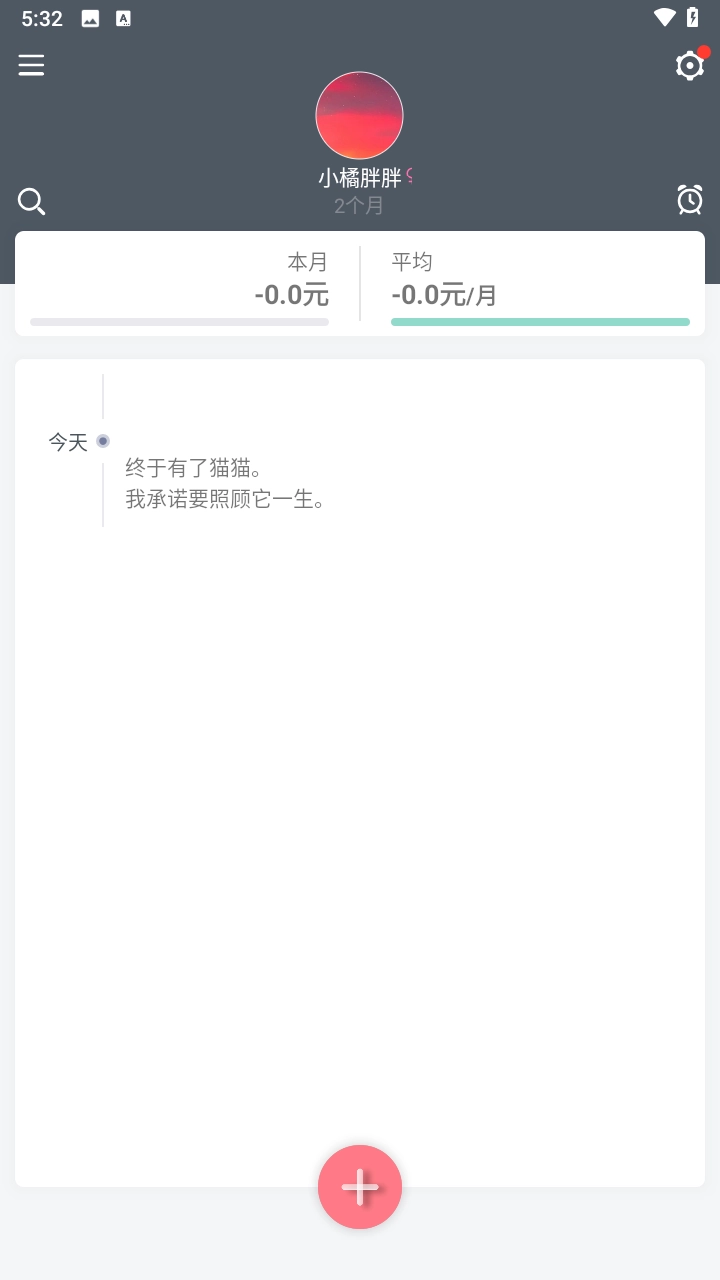The image size is (720, 1280).
Task: Open the settings gear icon
Action: pyautogui.click(x=689, y=65)
